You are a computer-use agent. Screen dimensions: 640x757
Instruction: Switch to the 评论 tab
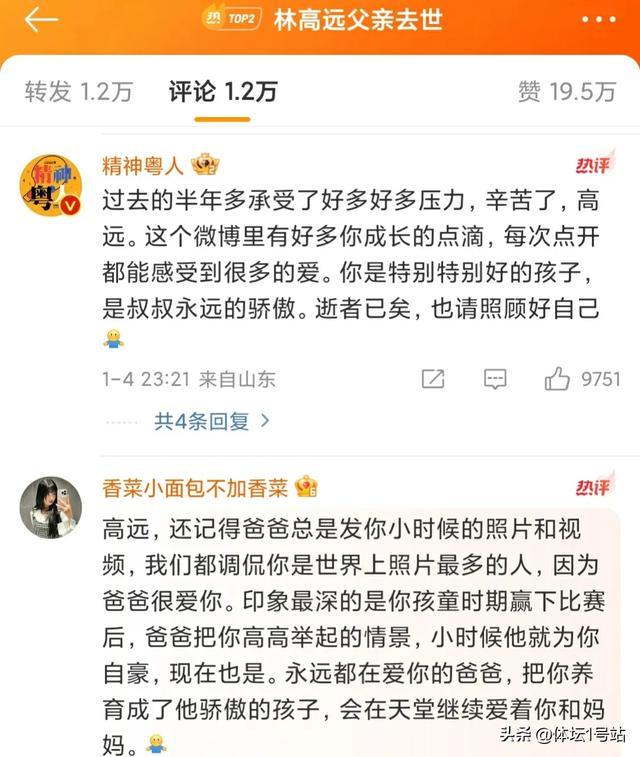222,92
